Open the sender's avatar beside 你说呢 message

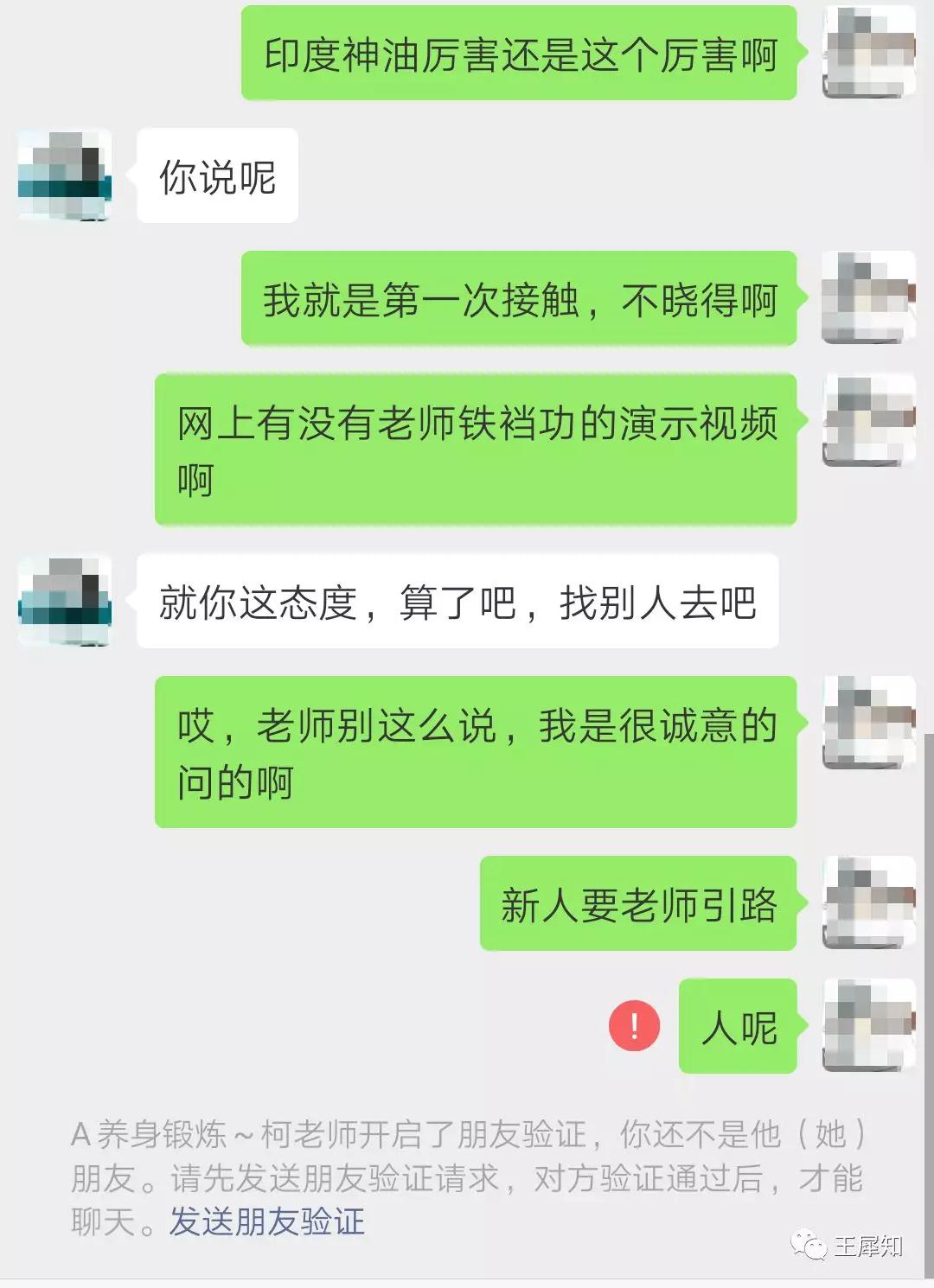pyautogui.click(x=65, y=177)
